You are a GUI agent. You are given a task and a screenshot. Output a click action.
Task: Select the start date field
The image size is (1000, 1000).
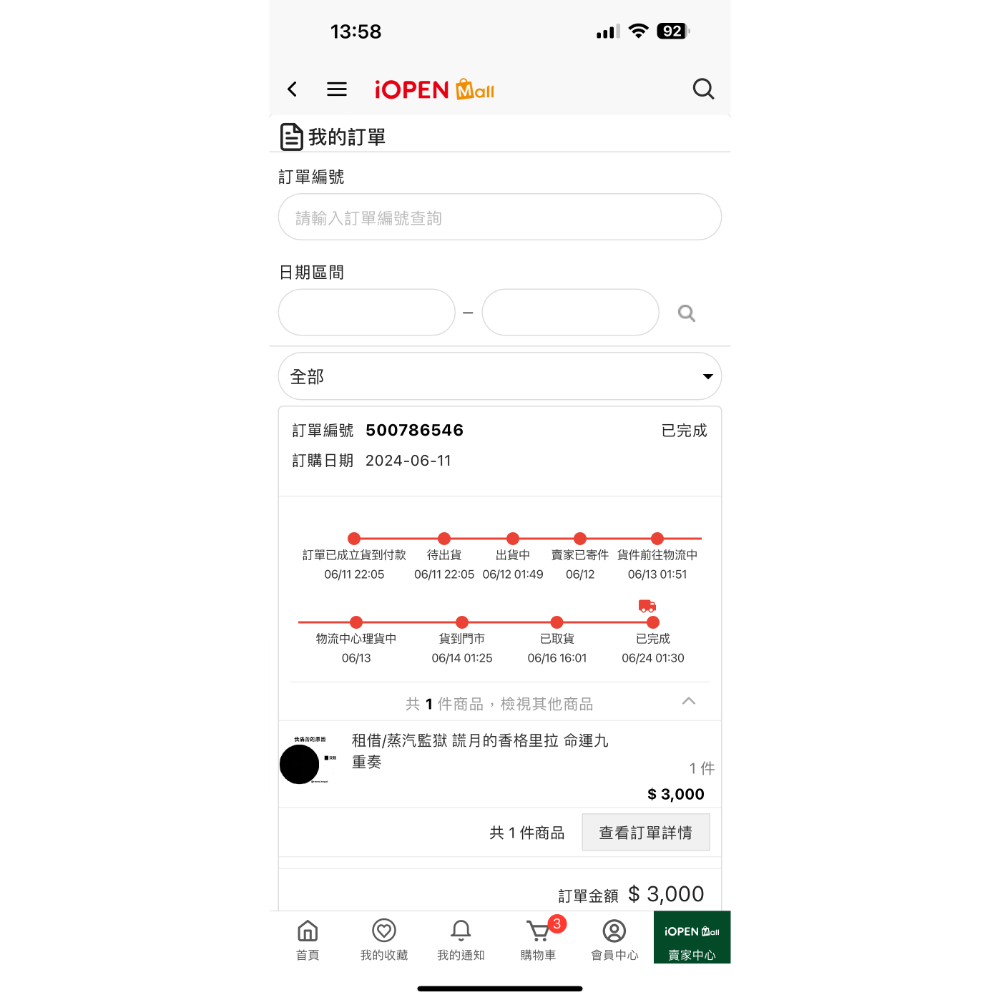(x=367, y=313)
